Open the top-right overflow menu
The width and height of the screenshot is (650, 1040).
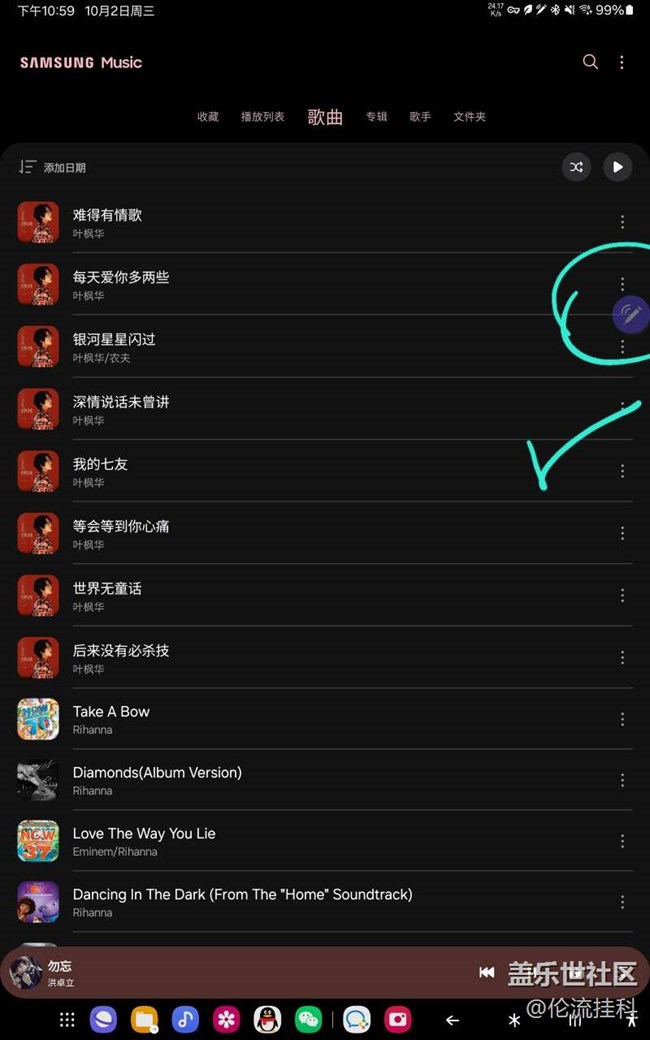(621, 62)
